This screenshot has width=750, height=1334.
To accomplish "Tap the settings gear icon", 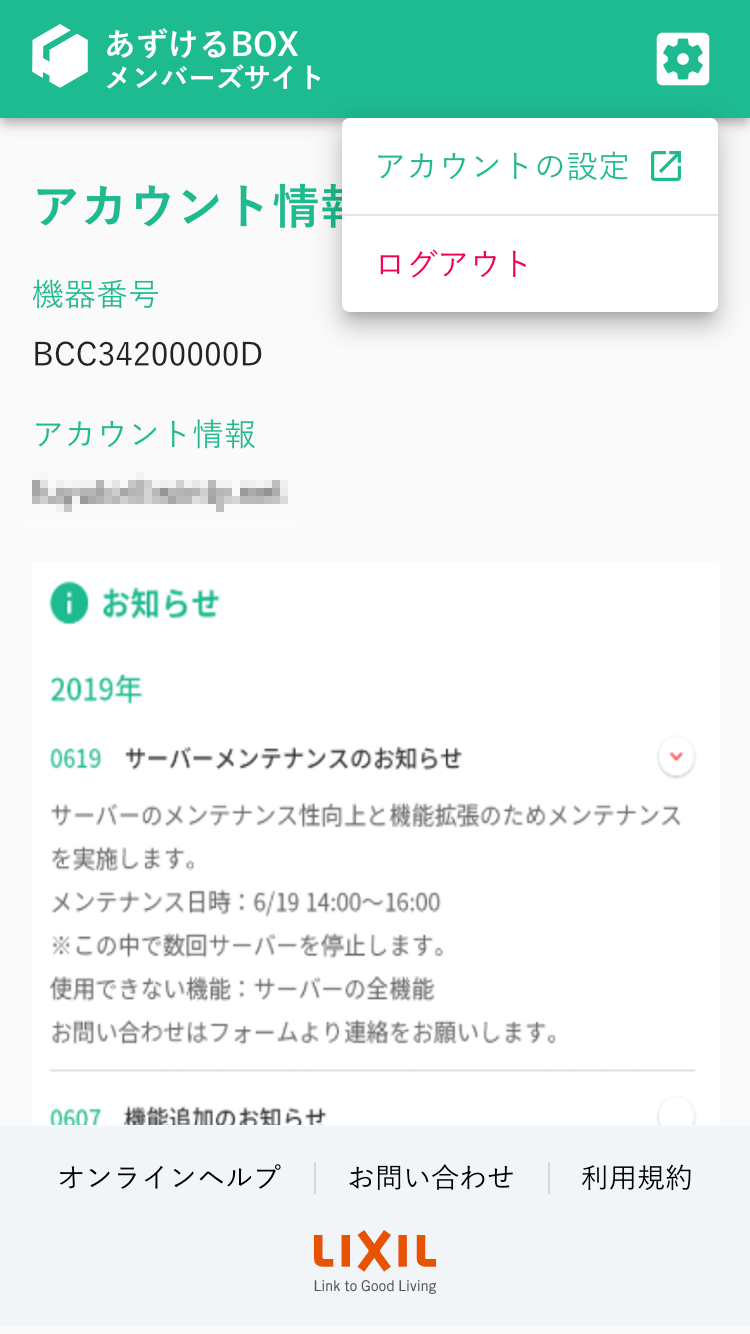I will click(x=683, y=59).
